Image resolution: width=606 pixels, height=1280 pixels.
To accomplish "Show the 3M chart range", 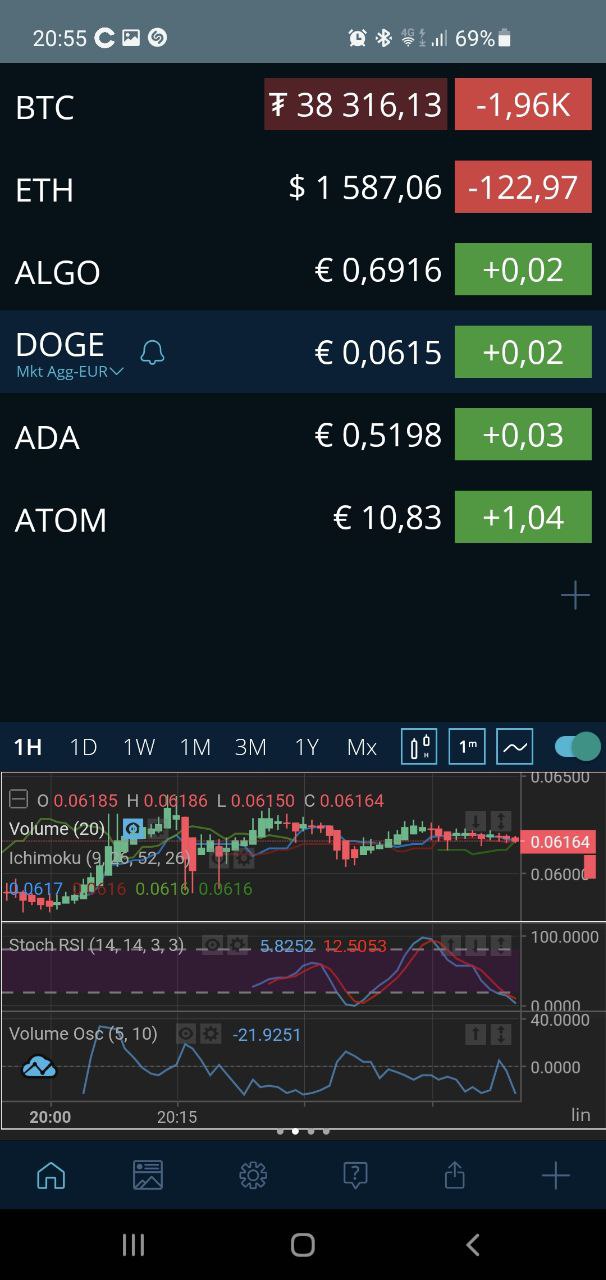I will click(250, 747).
